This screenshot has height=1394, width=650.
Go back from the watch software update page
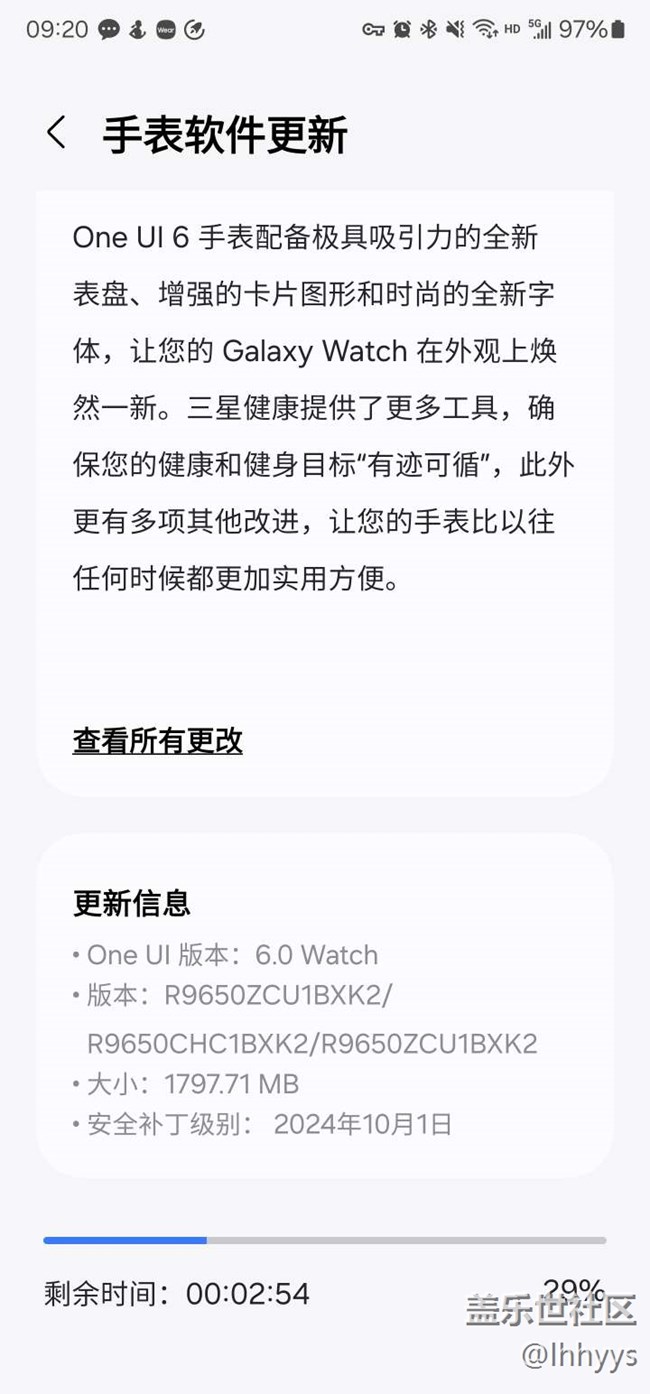(x=57, y=133)
